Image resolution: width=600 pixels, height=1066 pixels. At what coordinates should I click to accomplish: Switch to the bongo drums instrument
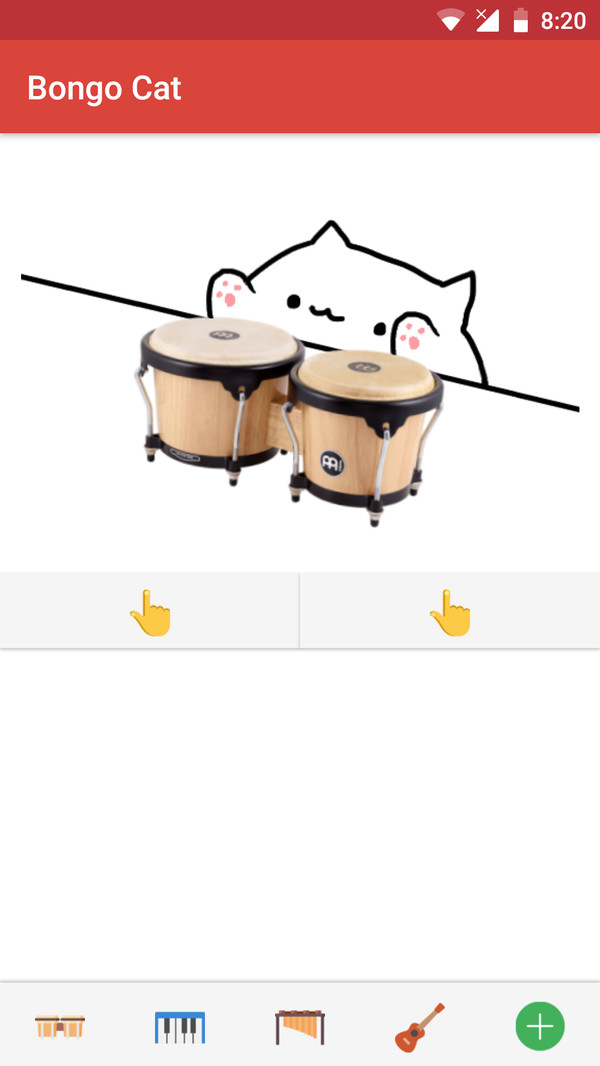click(x=60, y=1026)
